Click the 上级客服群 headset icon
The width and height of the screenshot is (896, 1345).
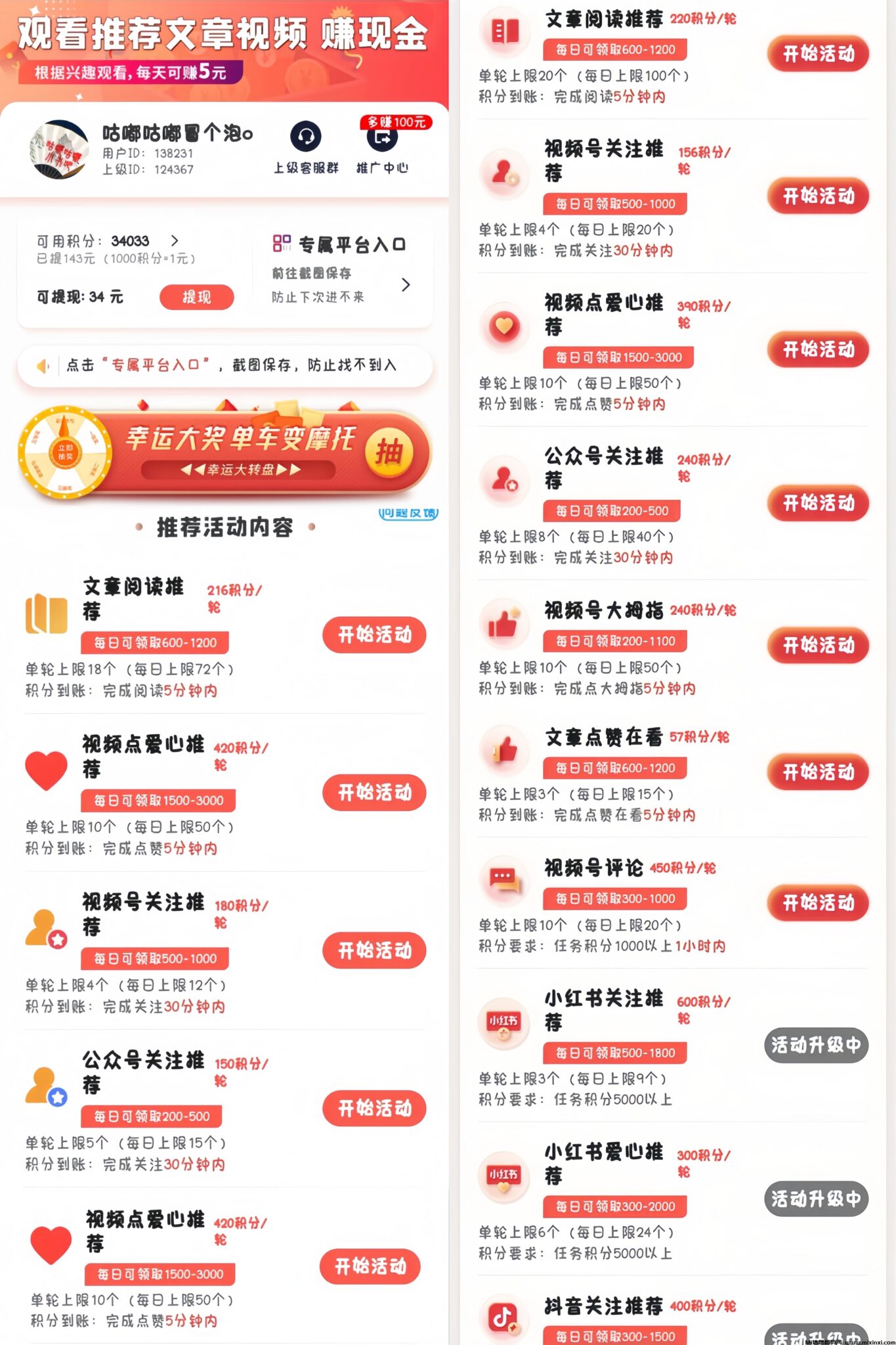(305, 136)
